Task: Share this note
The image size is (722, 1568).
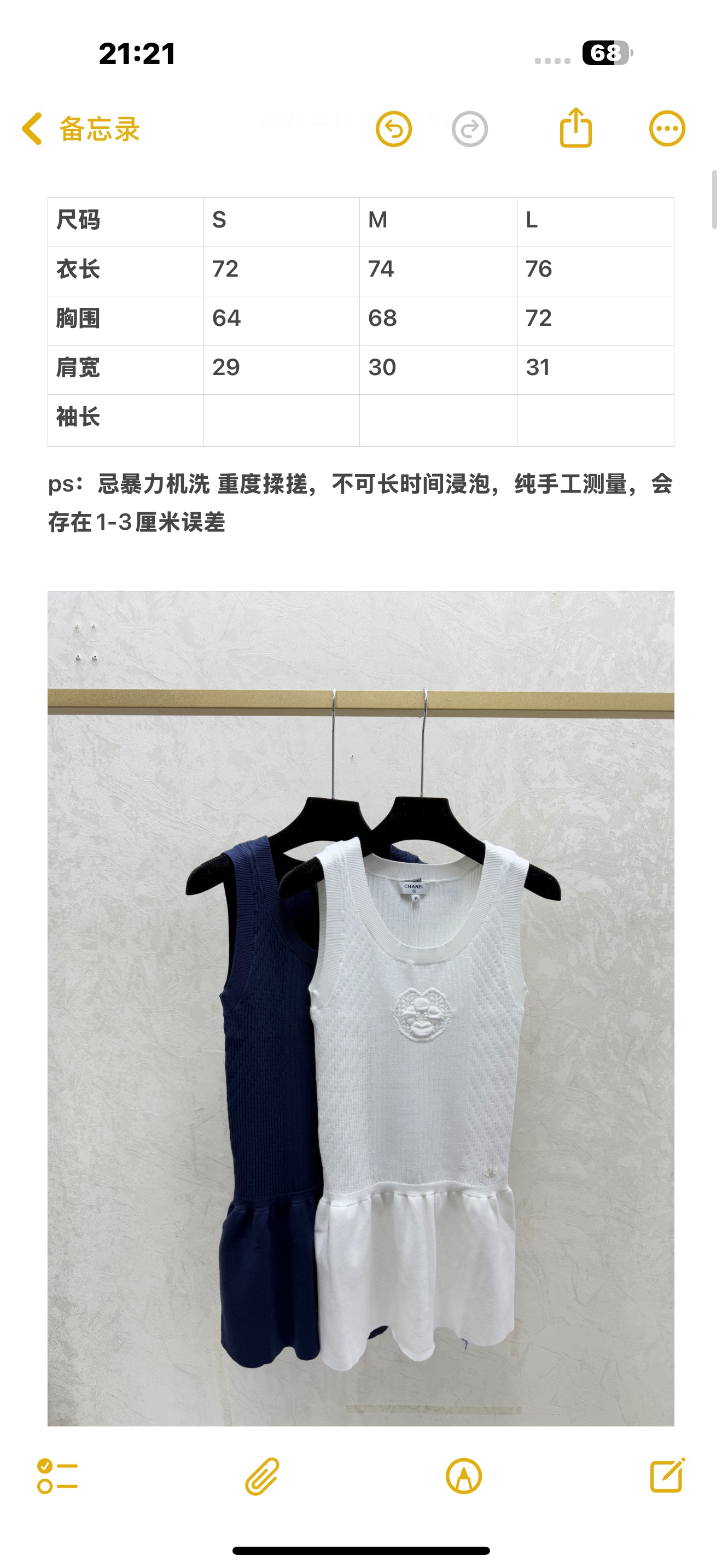Action: coord(575,128)
